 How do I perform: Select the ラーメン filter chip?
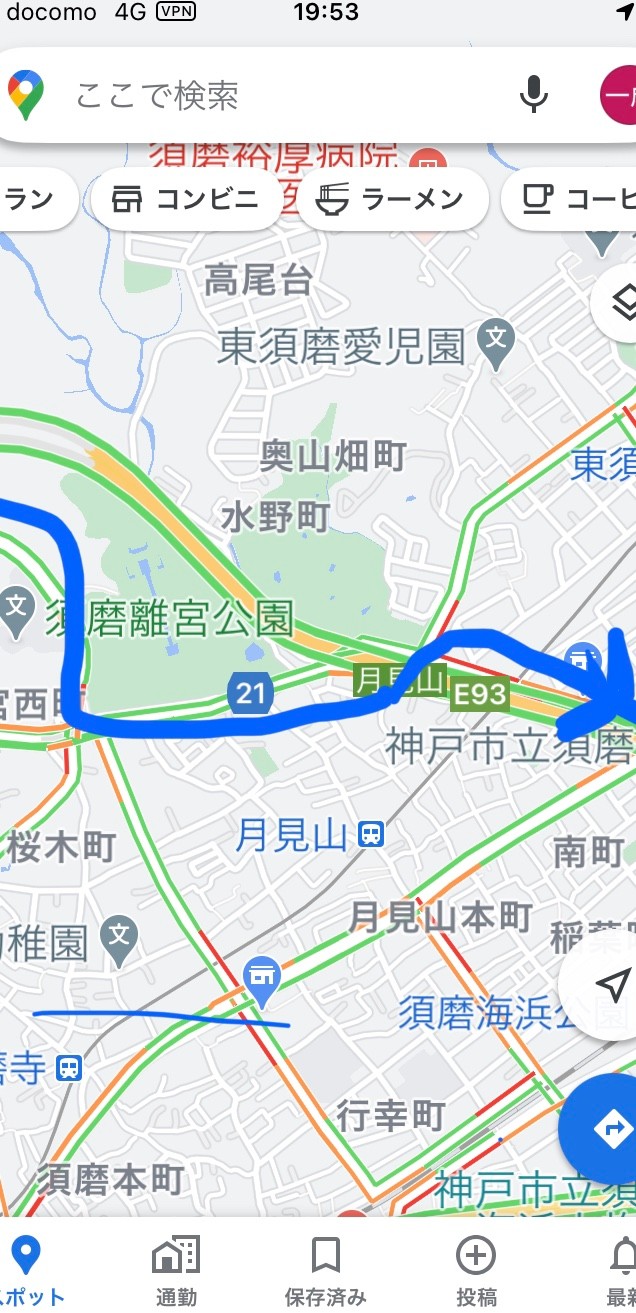(392, 199)
